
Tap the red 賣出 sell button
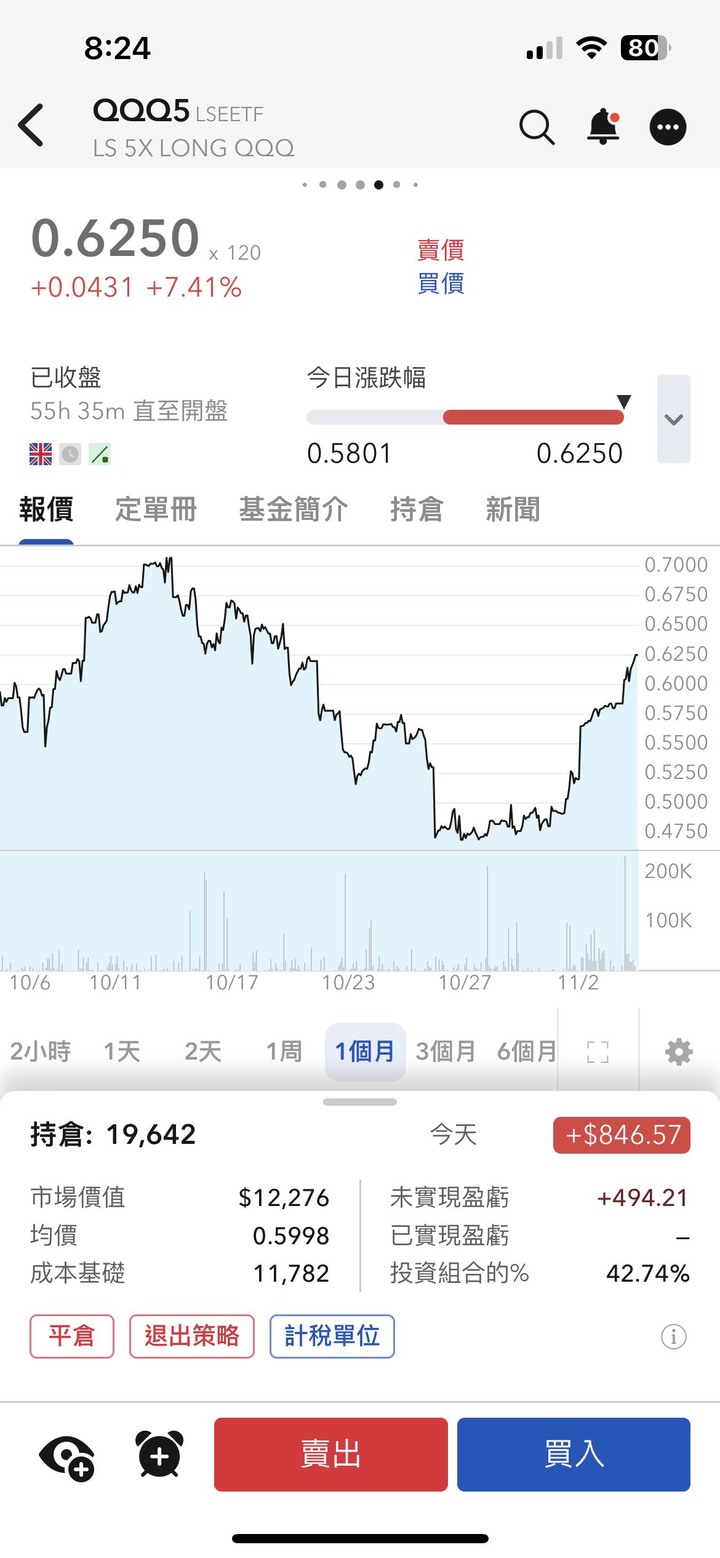click(x=331, y=1454)
